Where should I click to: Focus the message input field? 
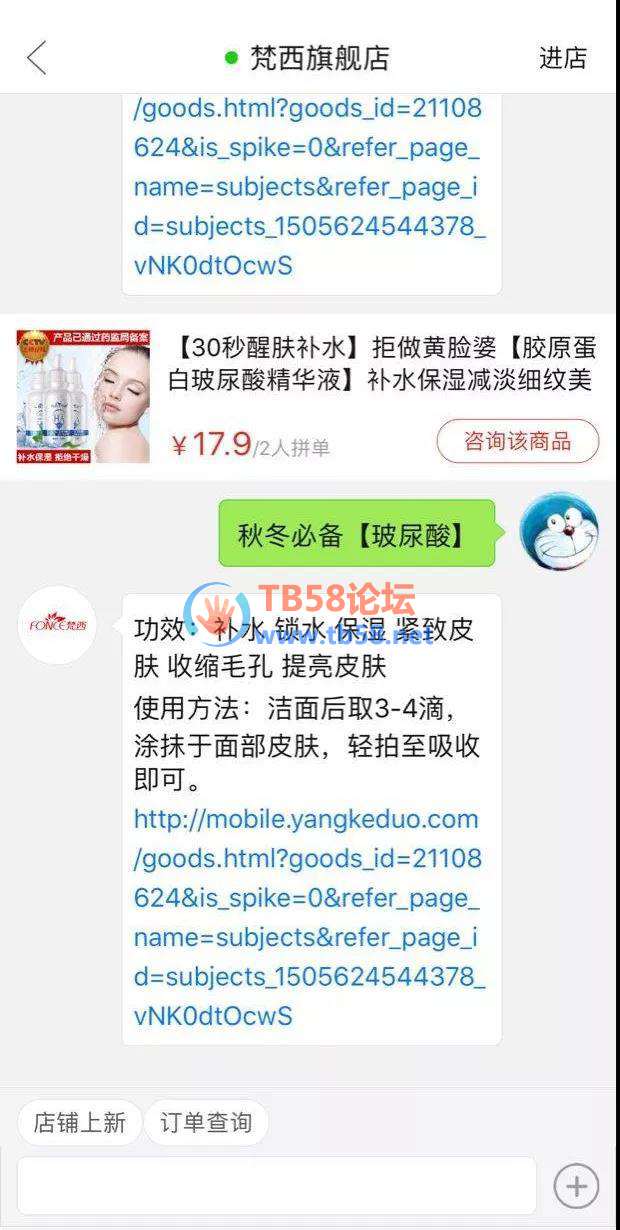coord(276,1186)
